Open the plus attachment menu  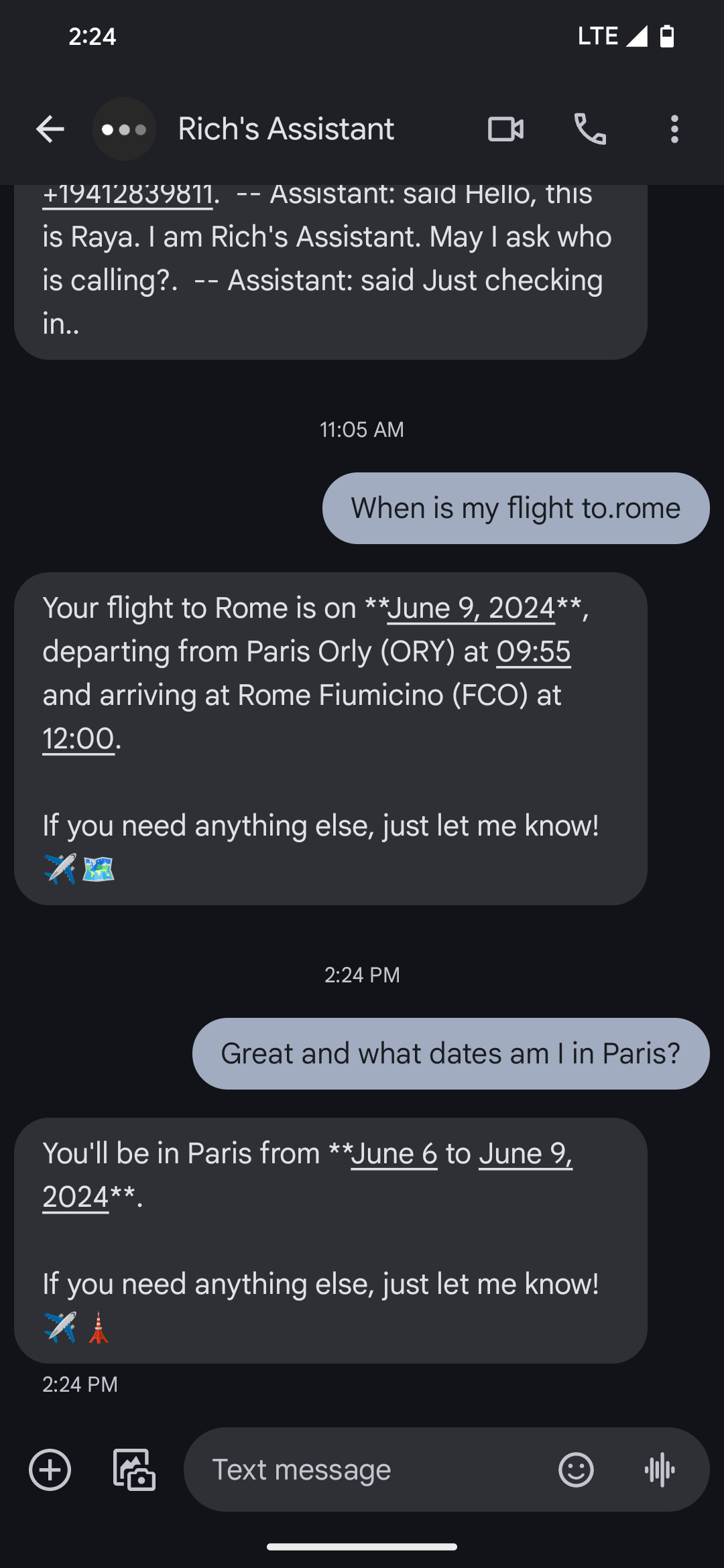point(50,1470)
